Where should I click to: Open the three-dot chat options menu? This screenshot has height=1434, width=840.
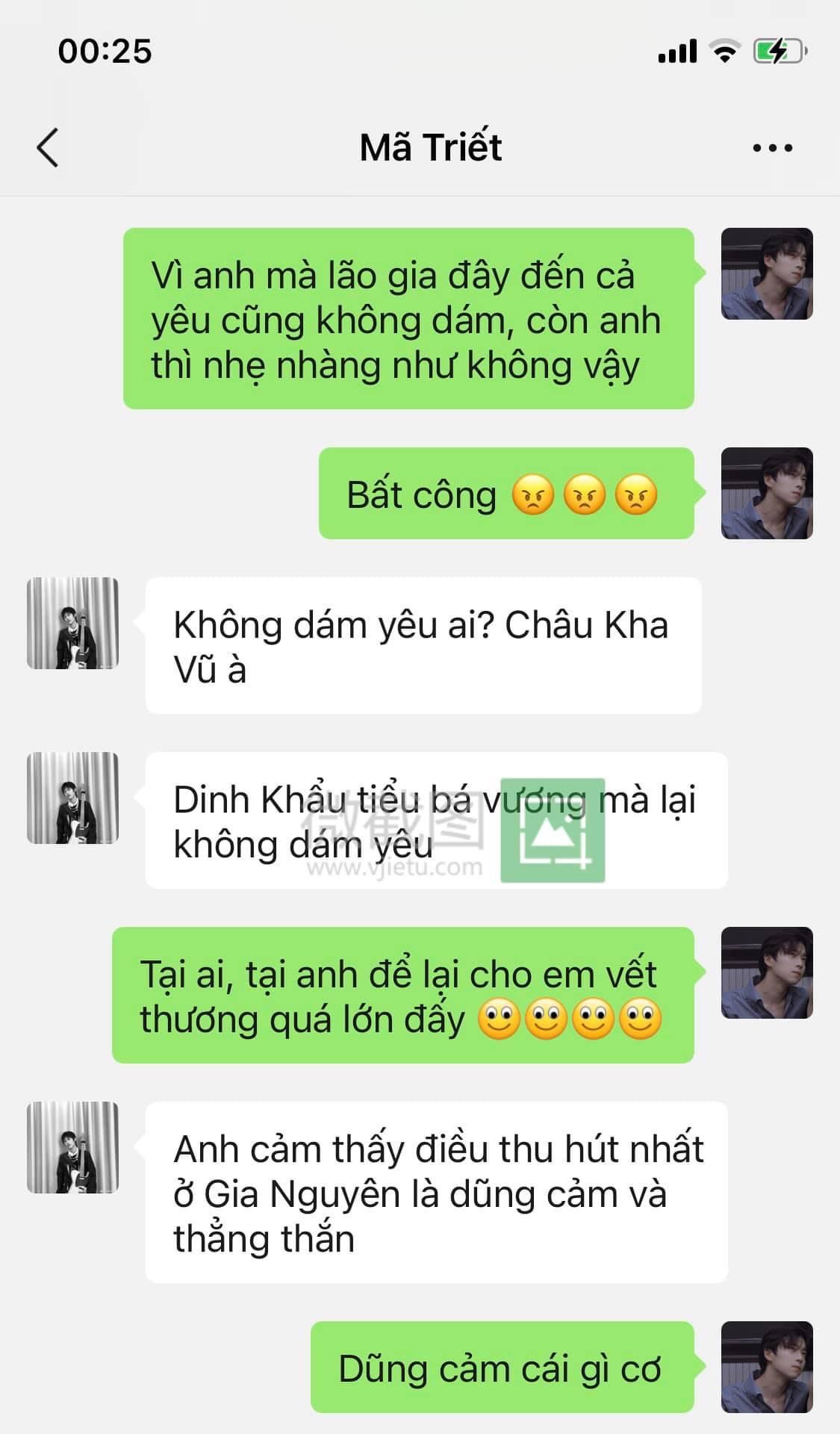click(772, 148)
